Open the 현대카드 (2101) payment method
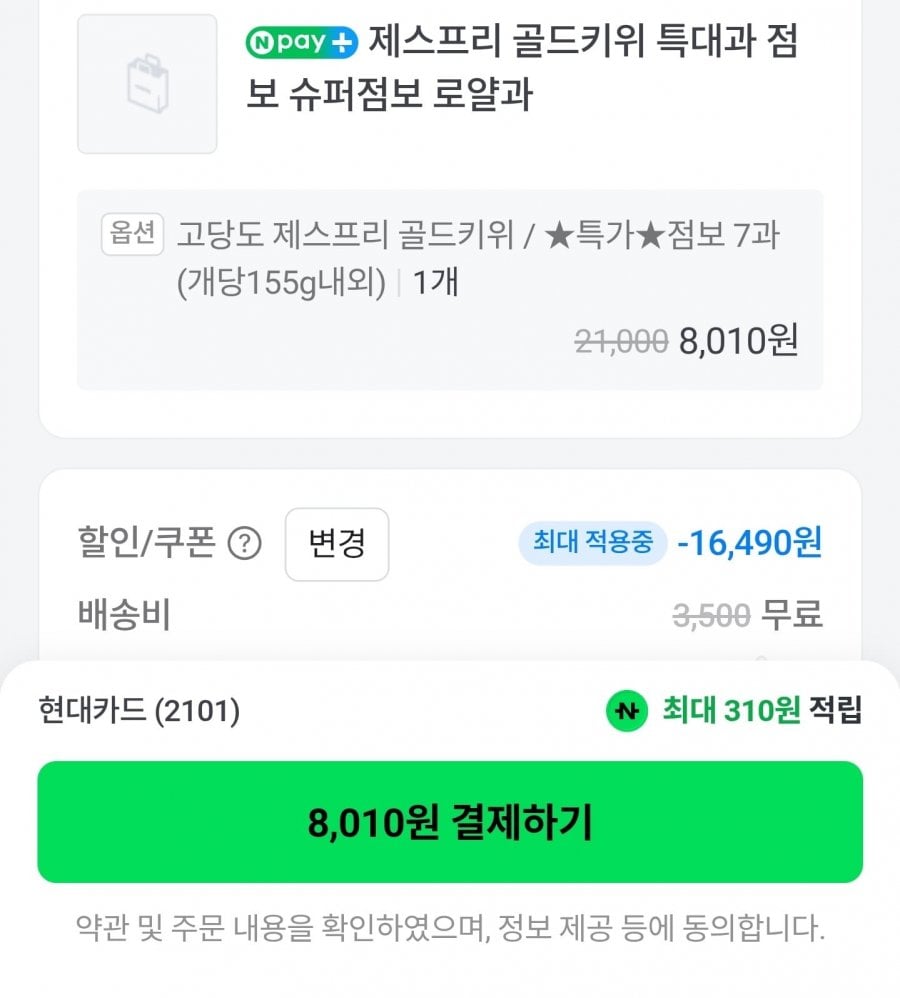The width and height of the screenshot is (900, 998). point(139,711)
